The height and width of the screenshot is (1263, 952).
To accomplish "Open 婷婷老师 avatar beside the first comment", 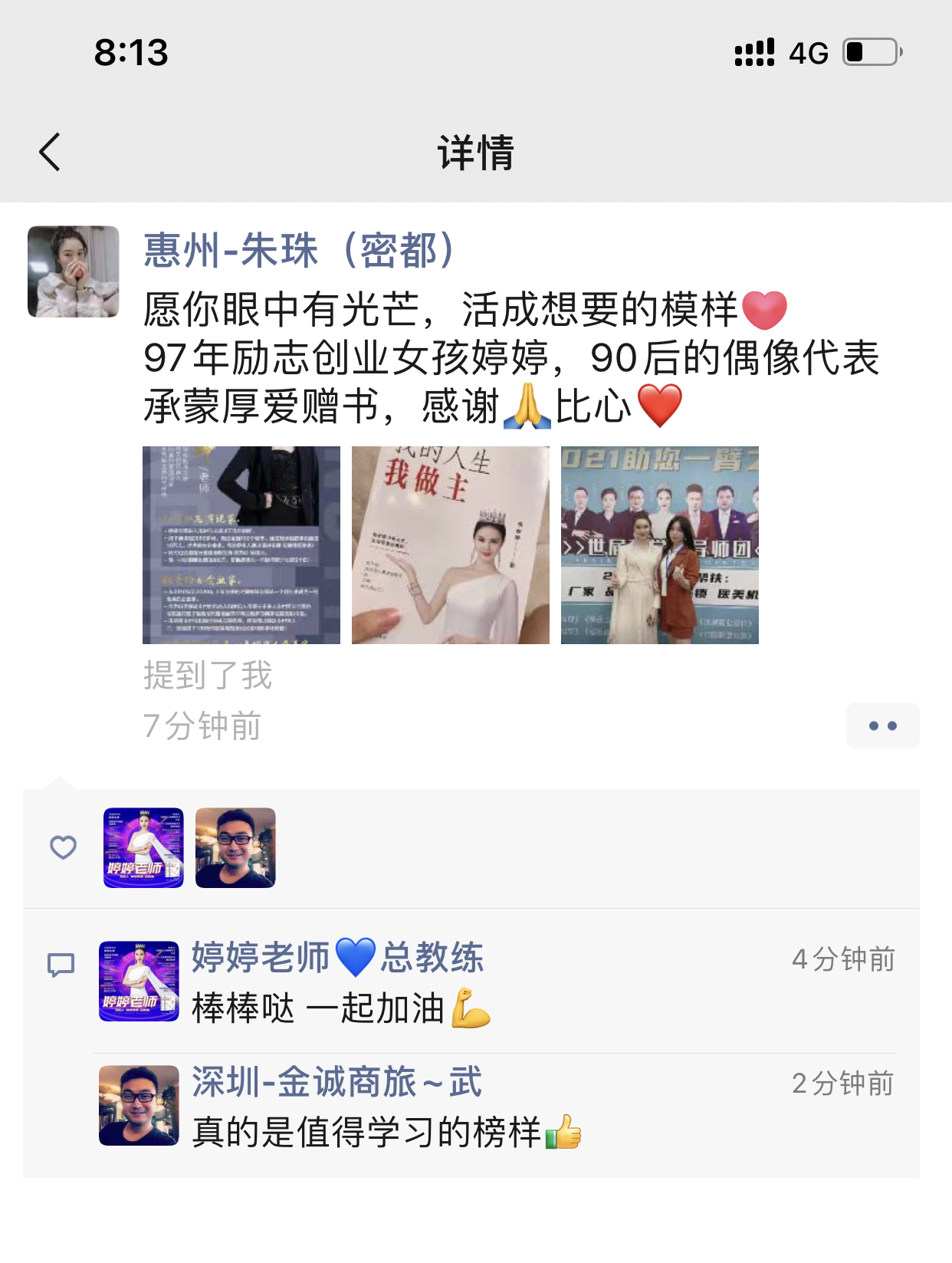I will (139, 982).
